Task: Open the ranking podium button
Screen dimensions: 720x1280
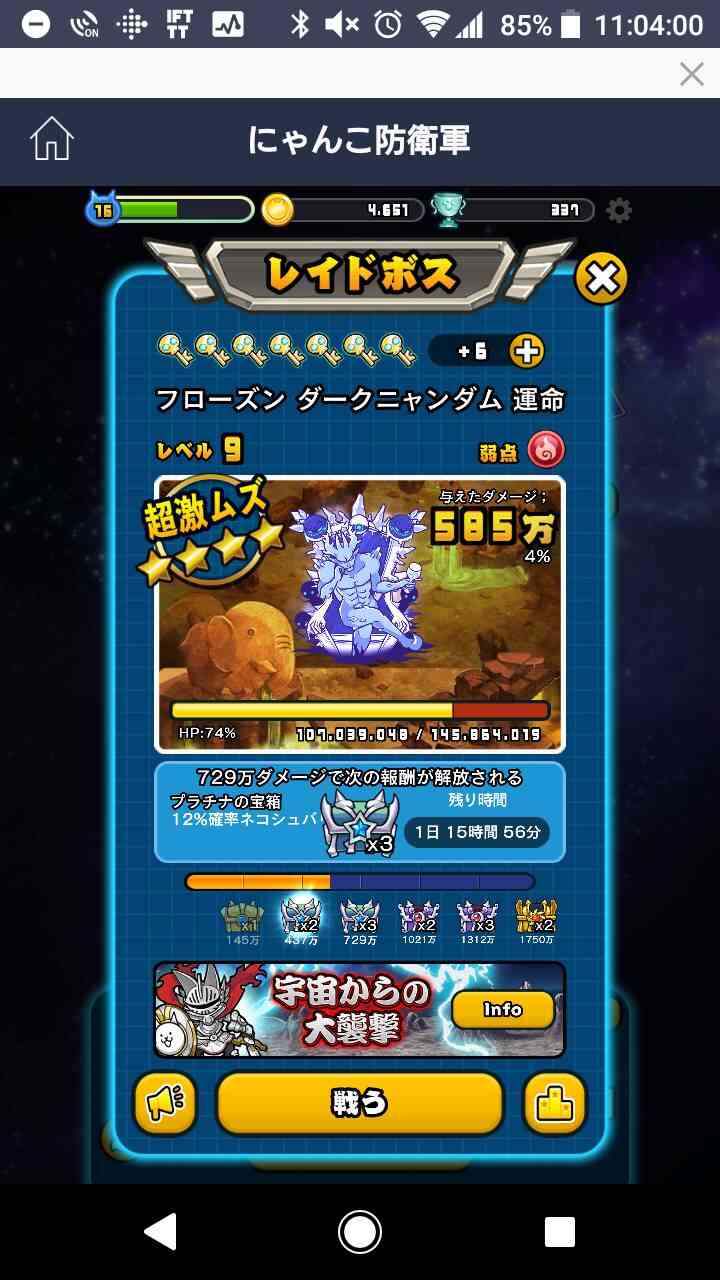Action: point(555,1103)
